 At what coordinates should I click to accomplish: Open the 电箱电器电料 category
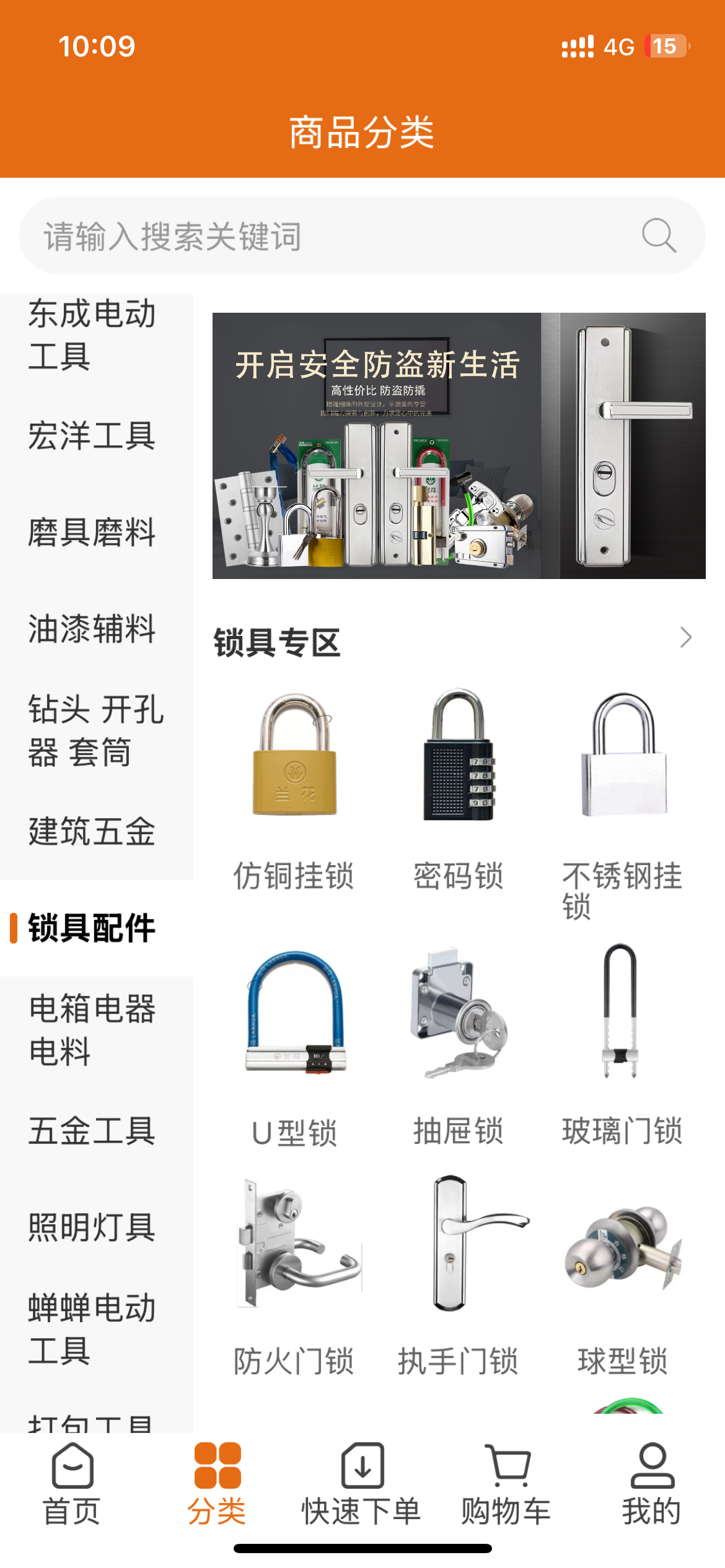click(x=93, y=1029)
